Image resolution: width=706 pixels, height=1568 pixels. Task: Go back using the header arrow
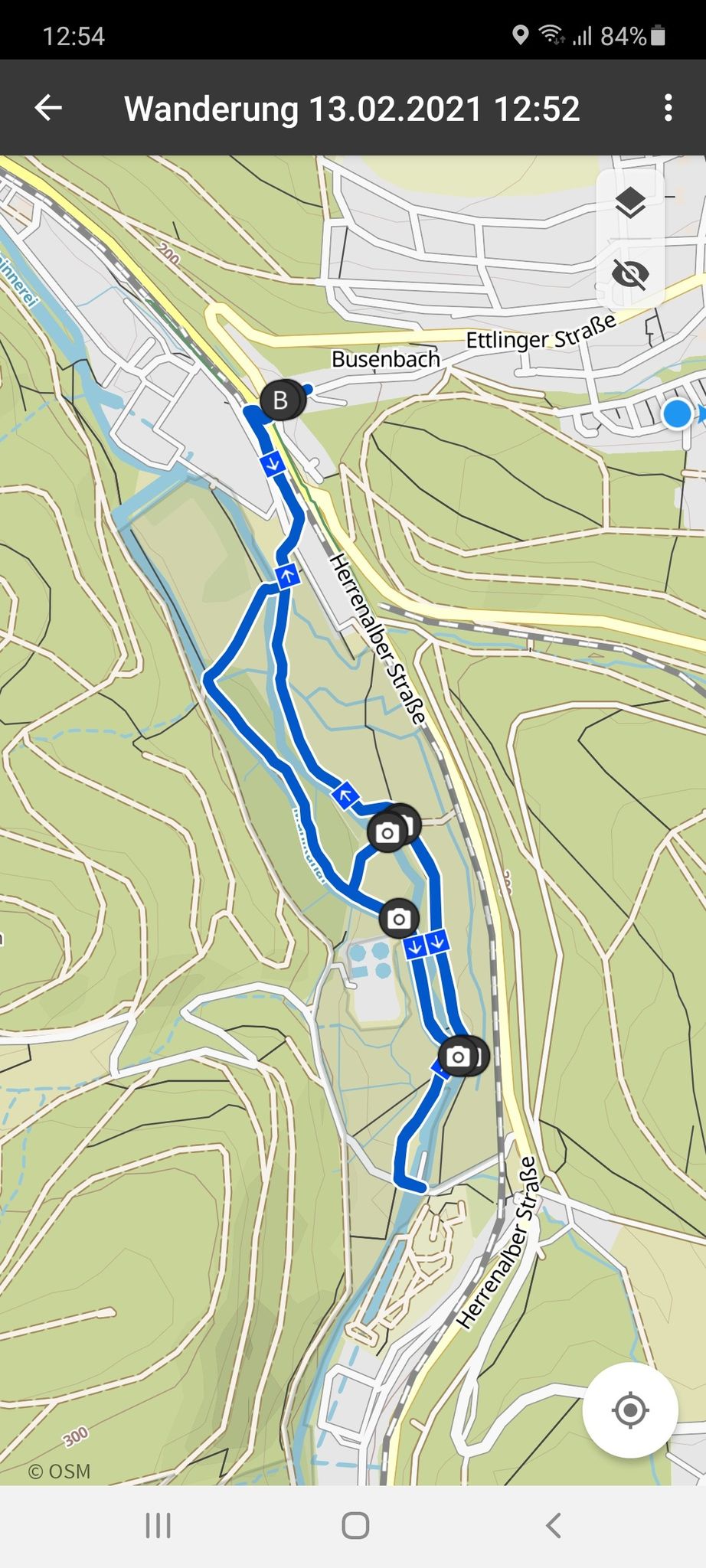(48, 108)
